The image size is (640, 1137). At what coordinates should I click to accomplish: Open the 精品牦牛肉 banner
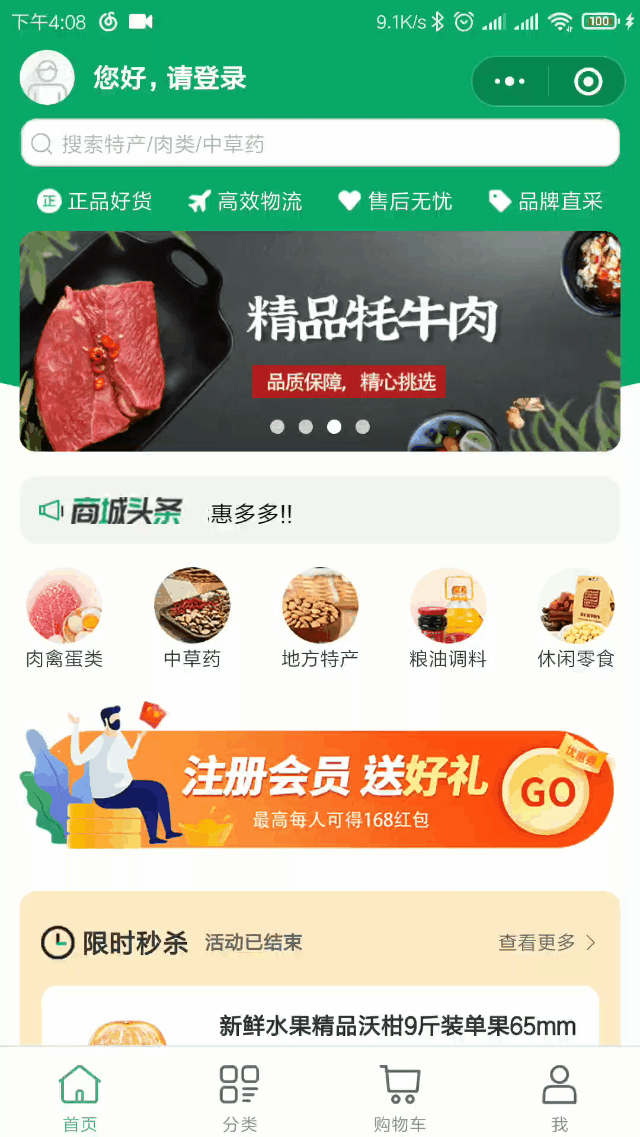320,341
